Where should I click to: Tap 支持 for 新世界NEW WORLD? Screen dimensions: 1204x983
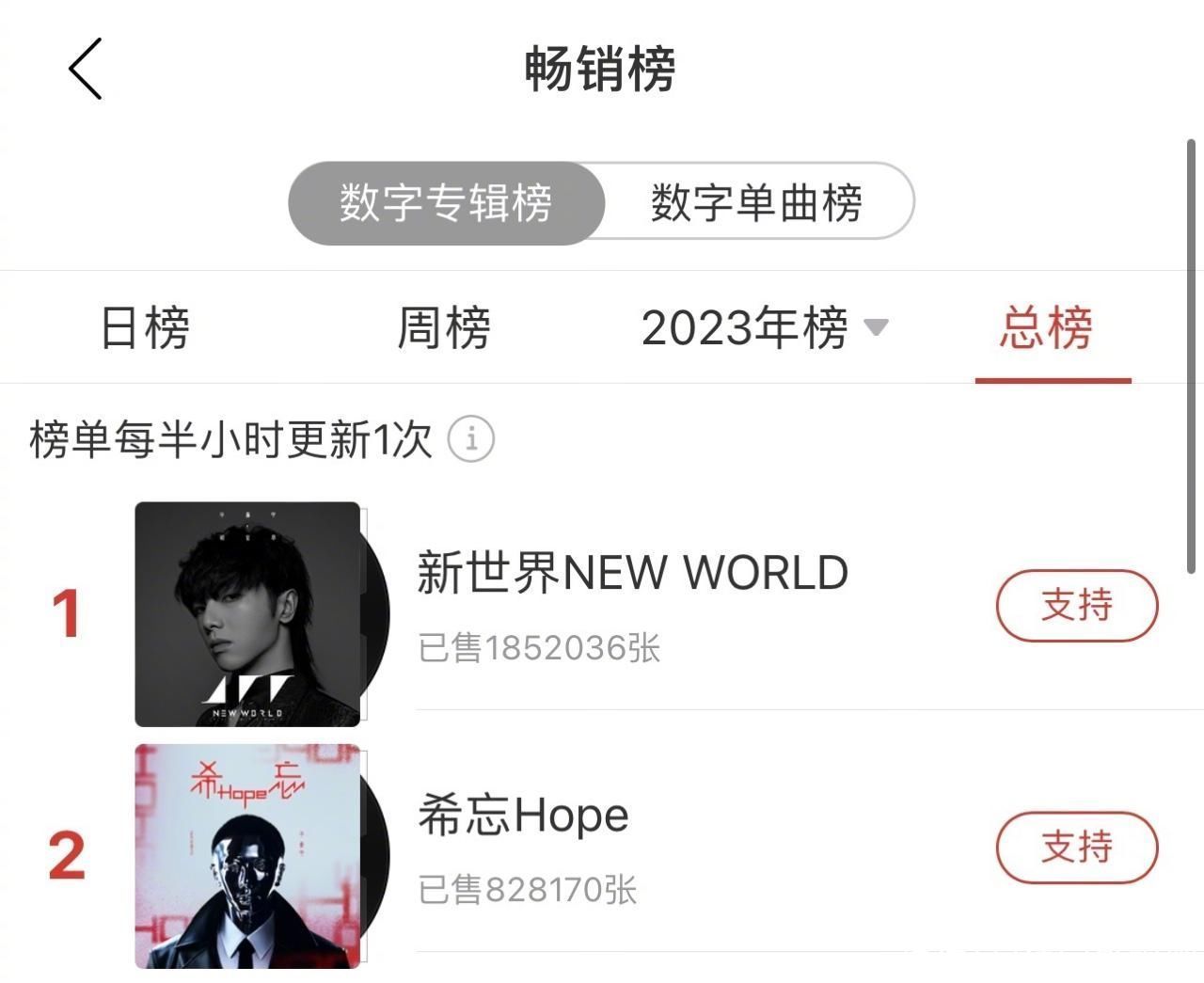[1076, 605]
